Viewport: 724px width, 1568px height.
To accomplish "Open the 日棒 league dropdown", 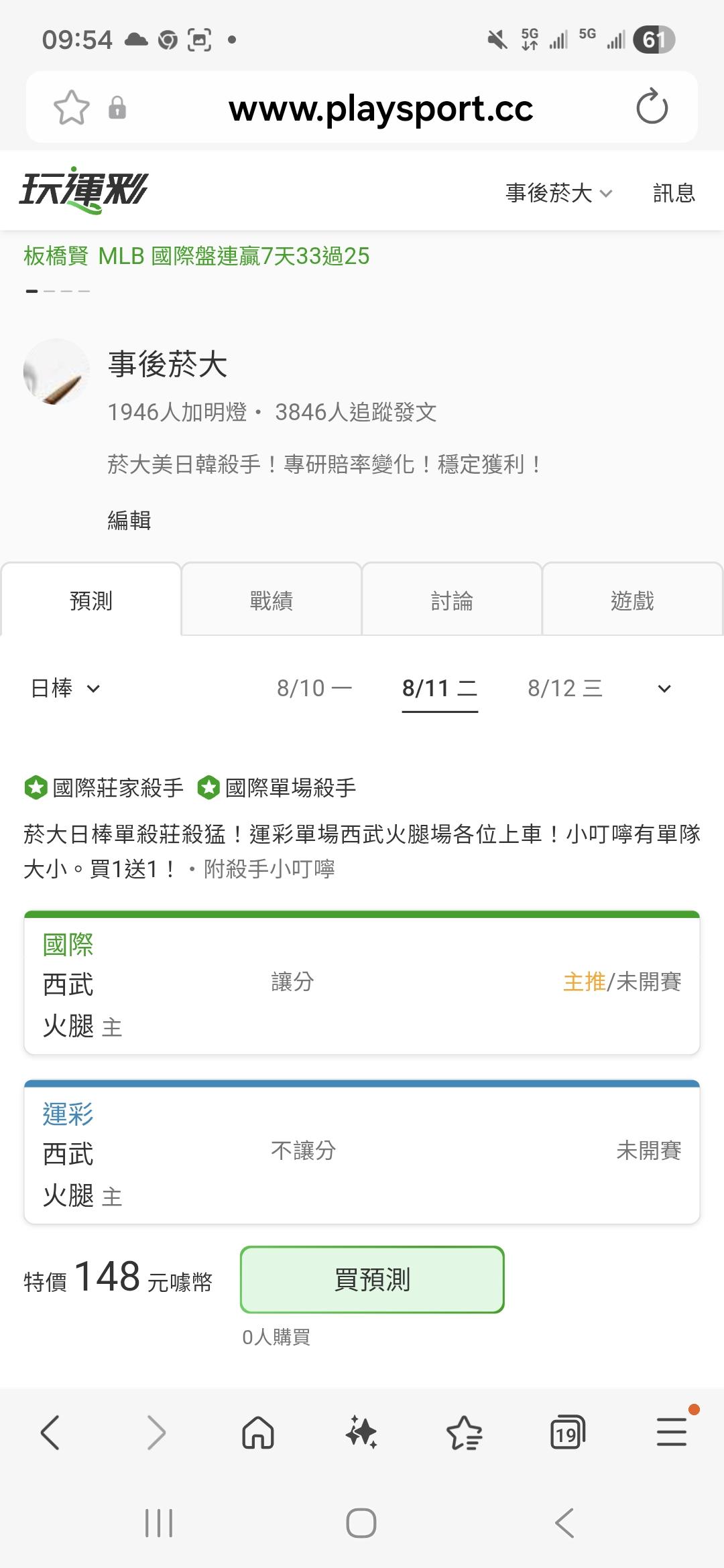I will pyautogui.click(x=65, y=688).
